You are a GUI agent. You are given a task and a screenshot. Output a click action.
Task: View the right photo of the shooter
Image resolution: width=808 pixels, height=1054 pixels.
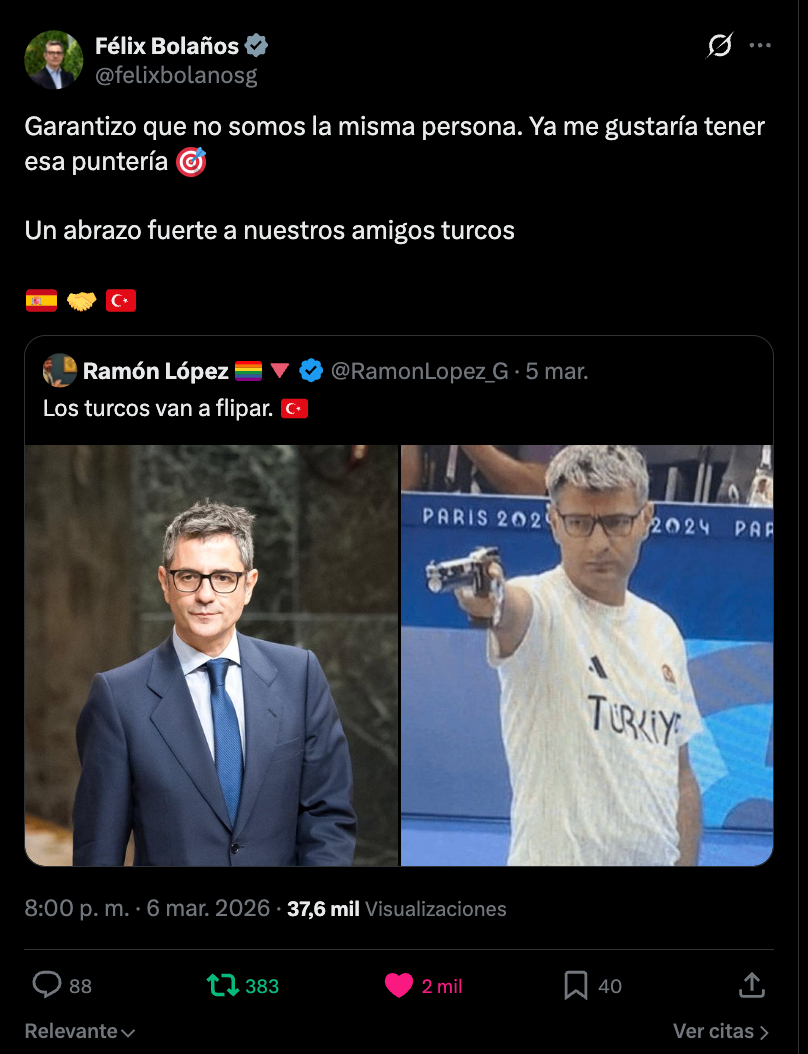(587, 655)
